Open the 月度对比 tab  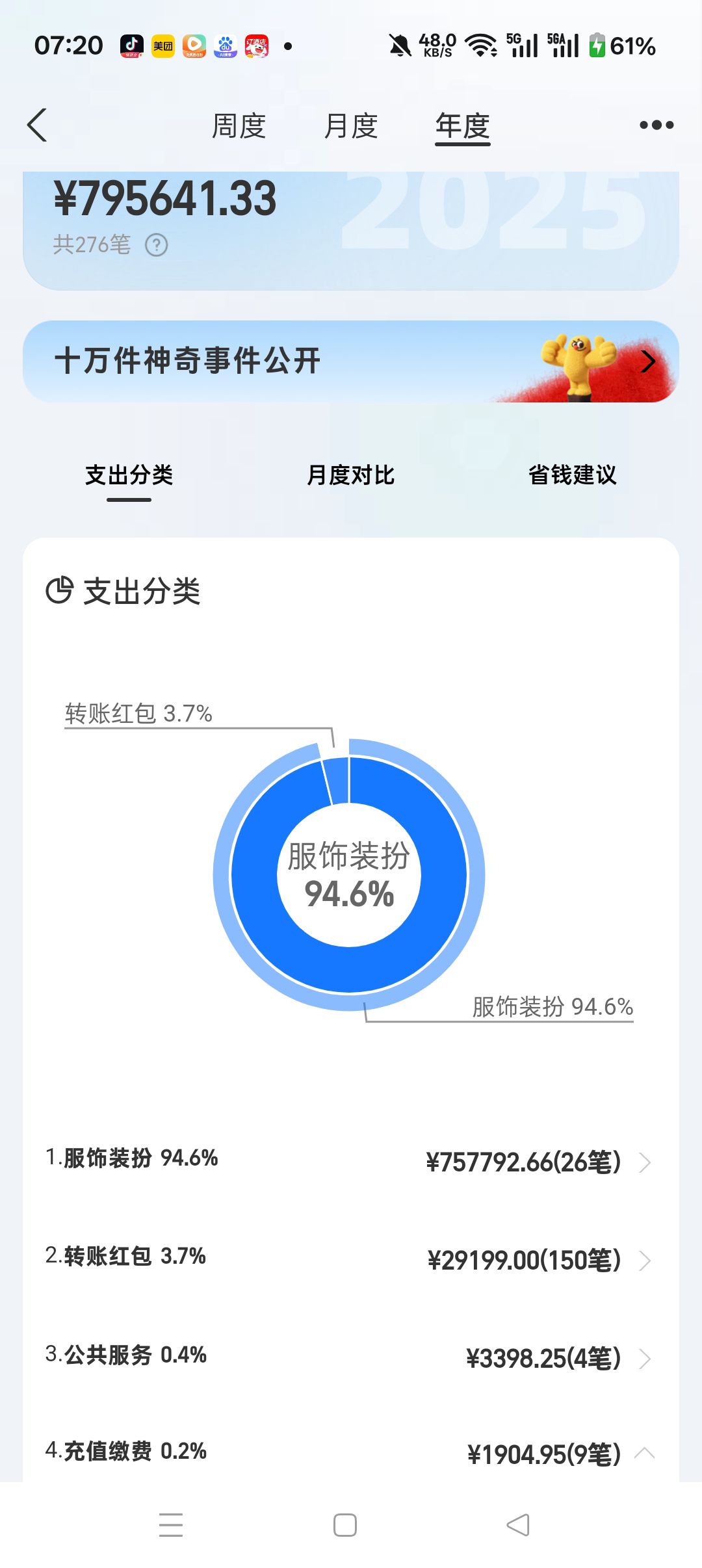(351, 475)
